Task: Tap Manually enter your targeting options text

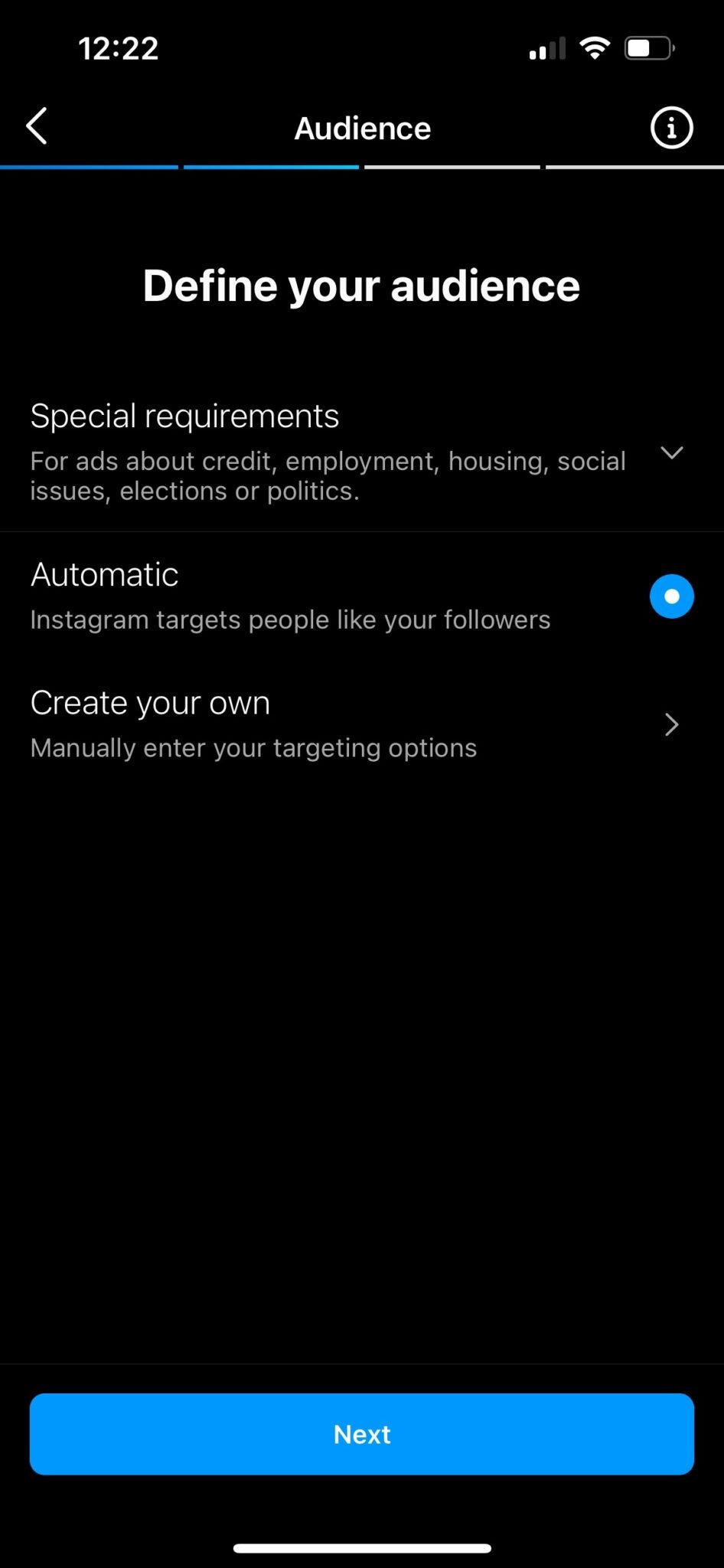Action: click(x=253, y=748)
